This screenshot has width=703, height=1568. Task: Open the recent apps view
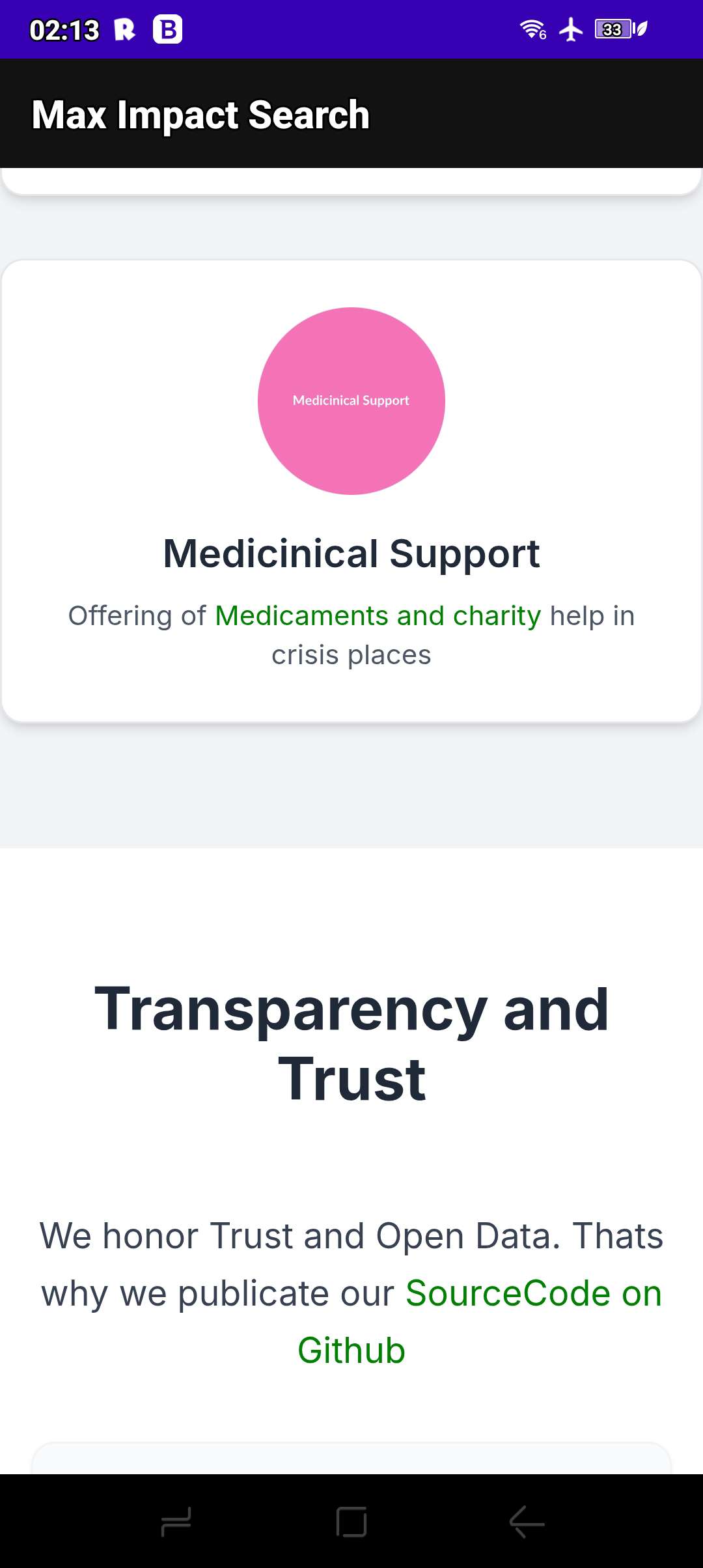176,1522
